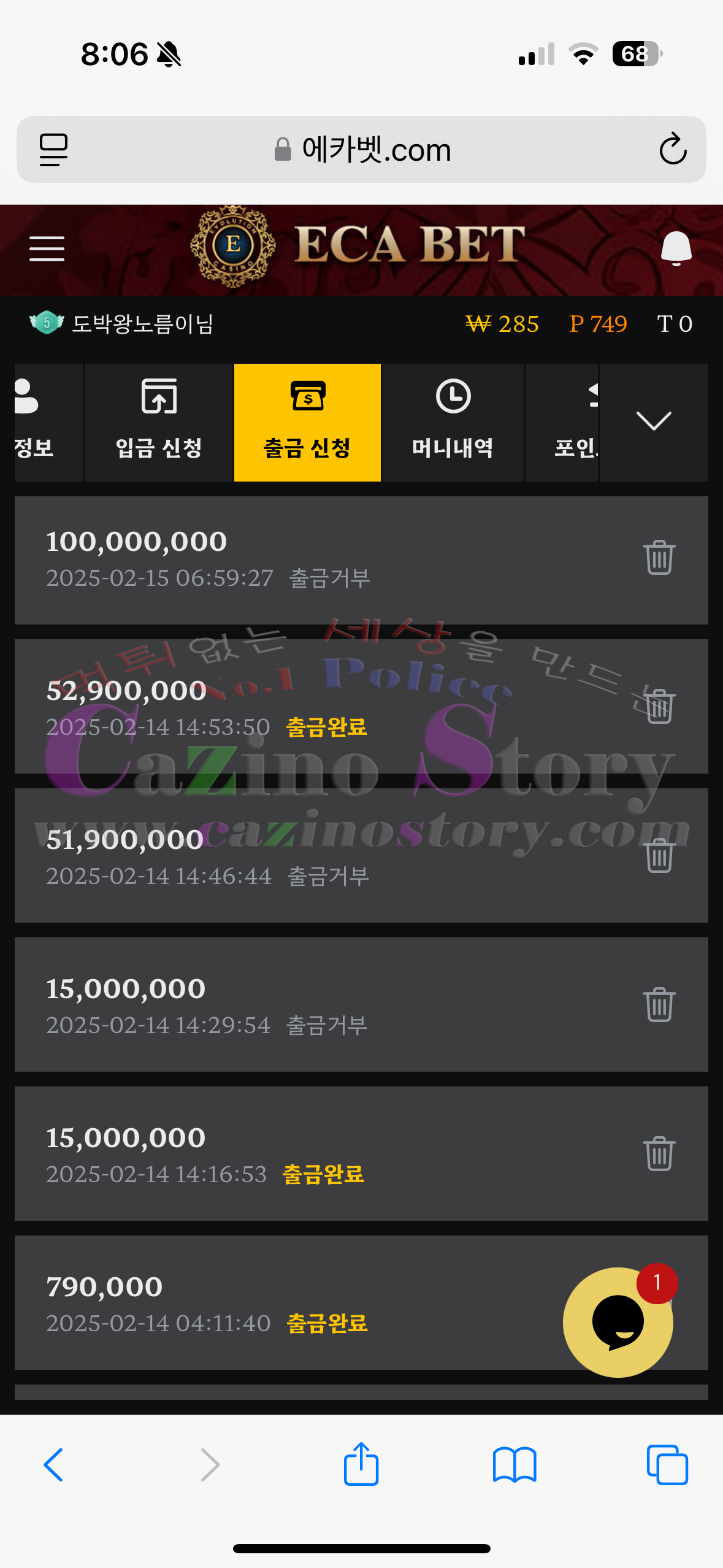This screenshot has height=1568, width=723.
Task: Open Safari page settings icon
Action: 54,149
